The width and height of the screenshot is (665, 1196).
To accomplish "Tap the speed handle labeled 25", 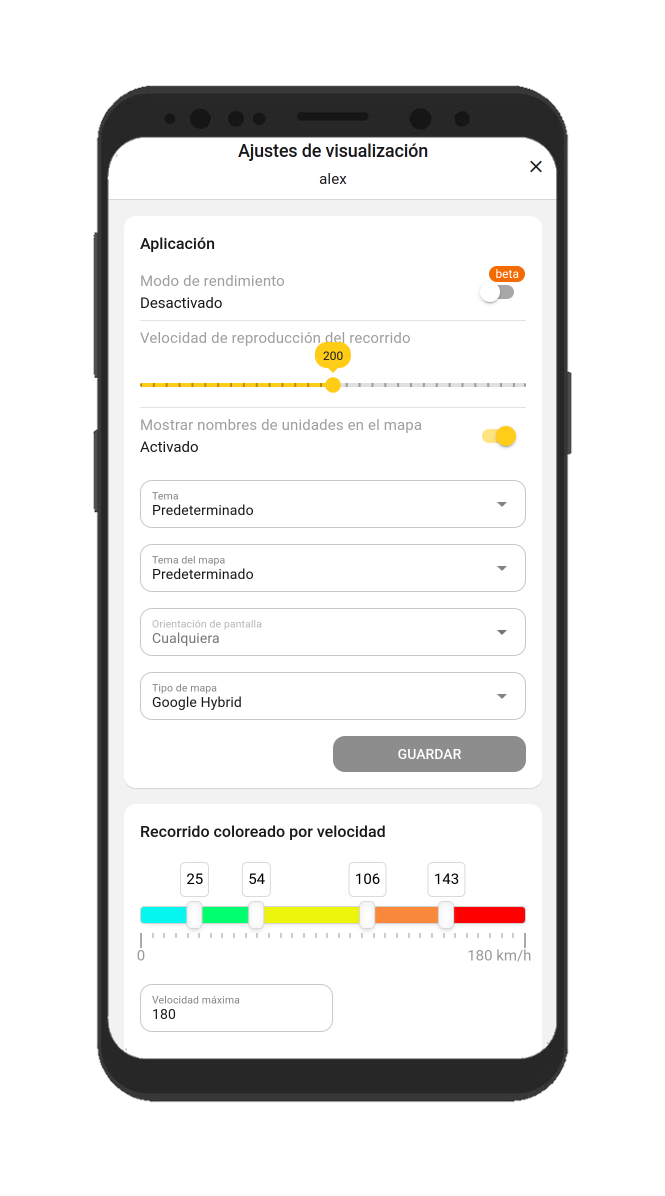I will click(195, 914).
